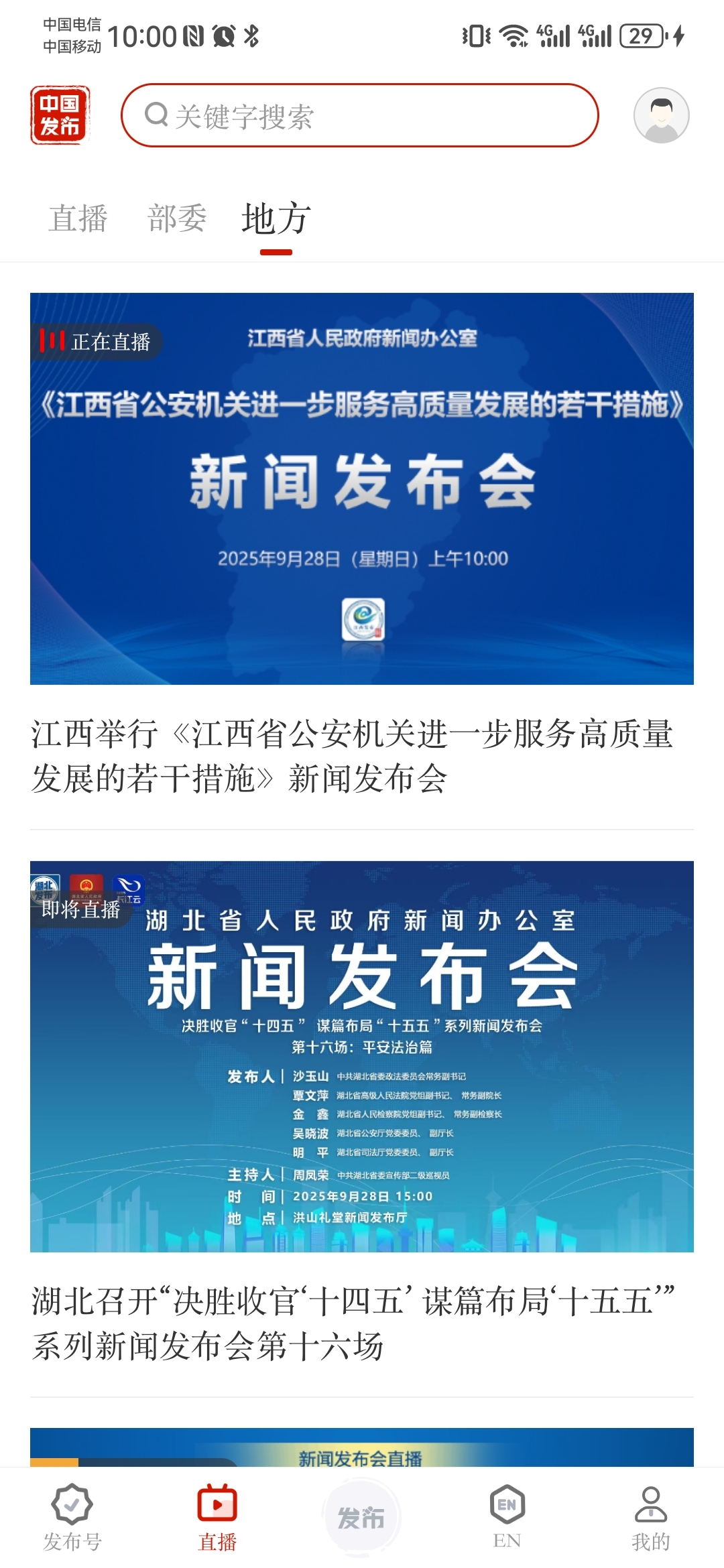
Task: Go to the 发布号 bottom tab
Action: coord(72,1518)
